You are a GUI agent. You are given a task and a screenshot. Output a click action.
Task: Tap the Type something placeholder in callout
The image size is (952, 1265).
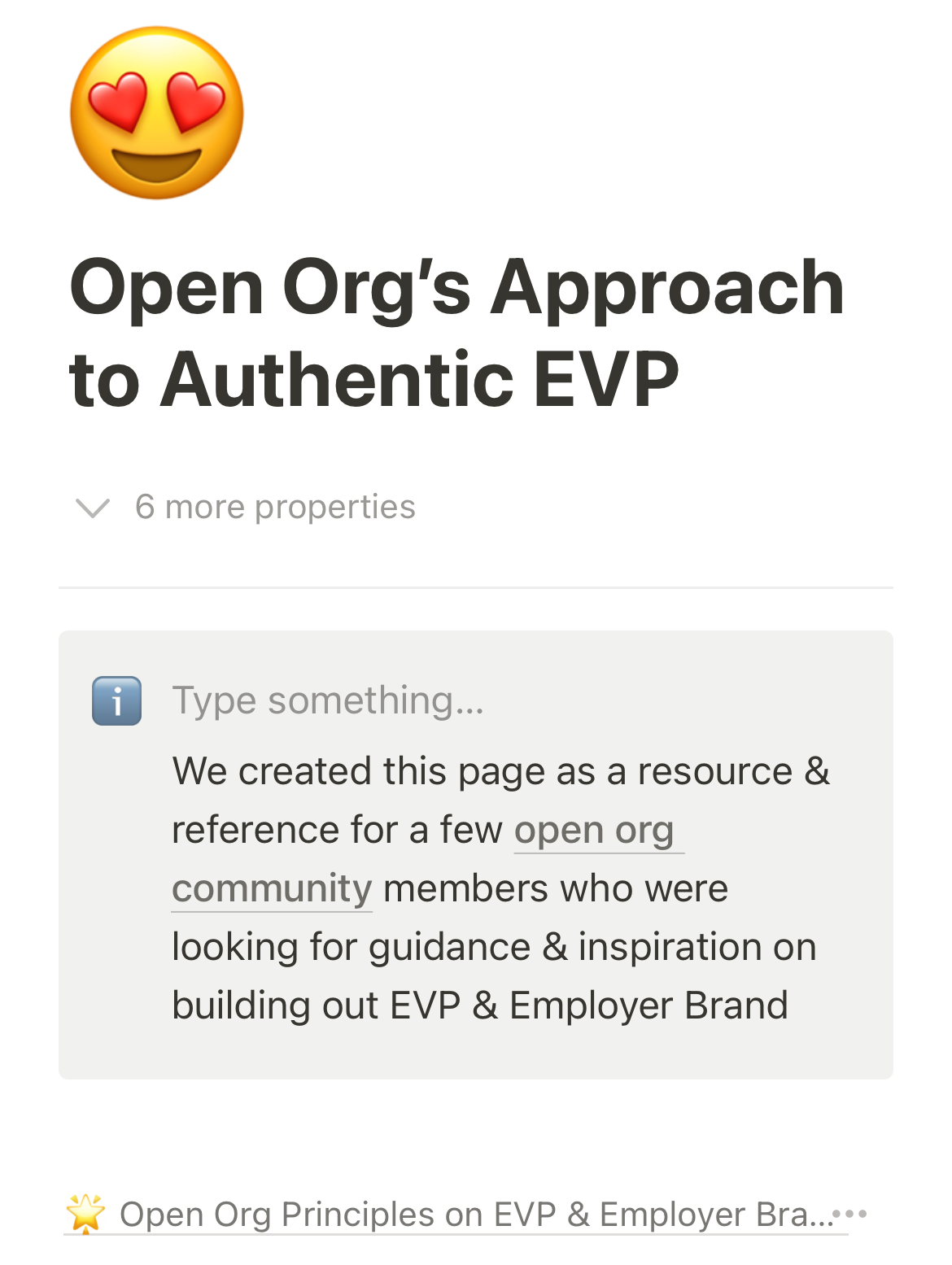click(x=328, y=700)
